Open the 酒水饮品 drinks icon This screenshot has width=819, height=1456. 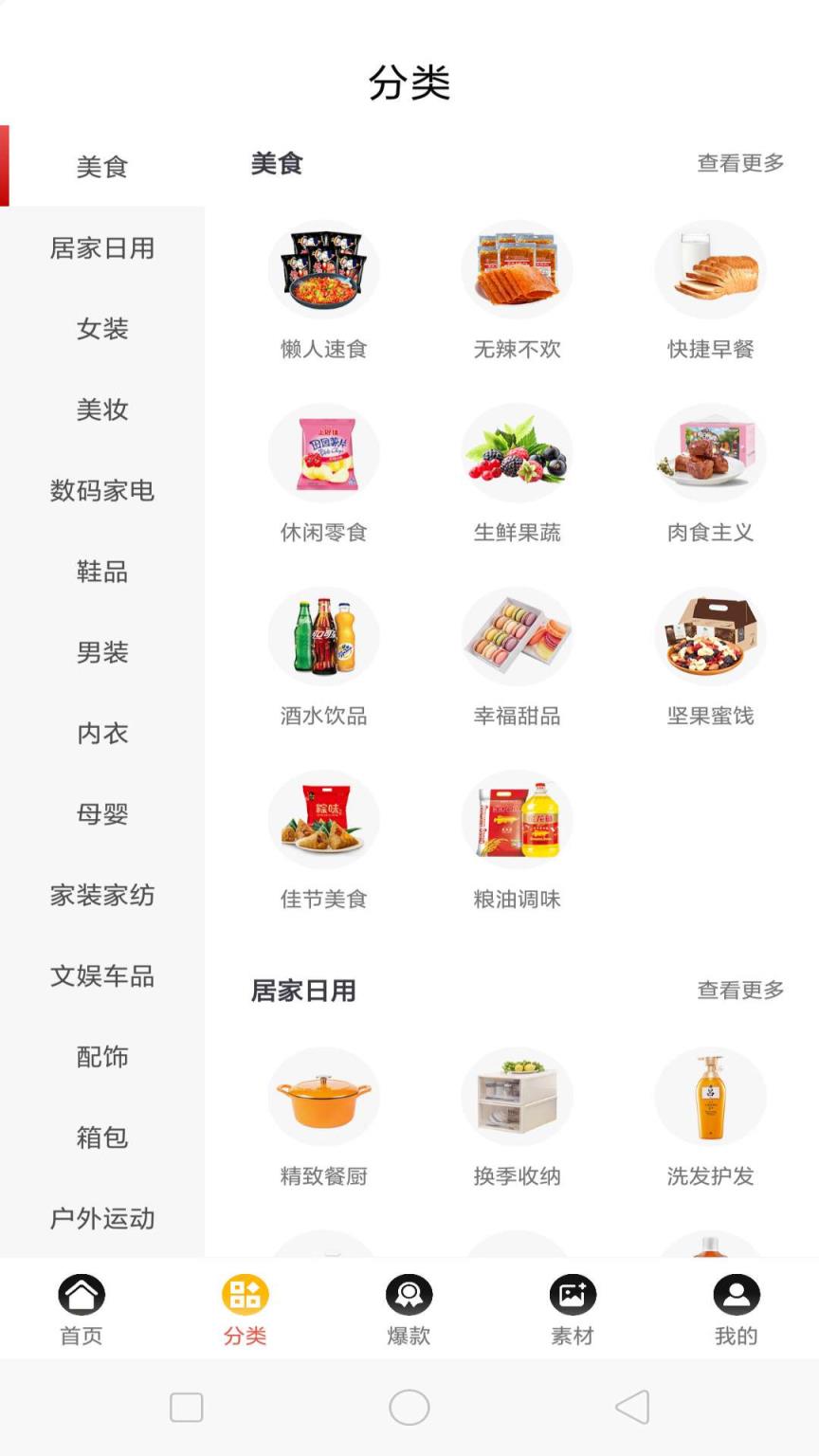coord(324,636)
